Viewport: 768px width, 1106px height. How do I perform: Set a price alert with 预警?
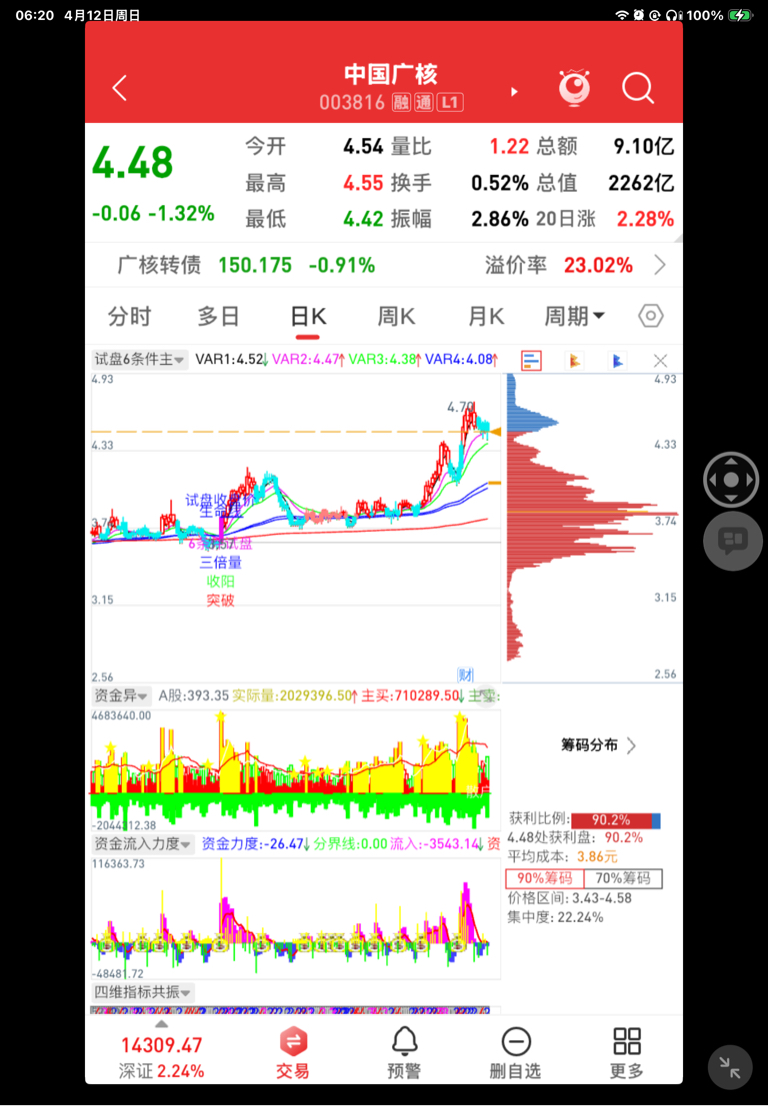[x=404, y=1053]
